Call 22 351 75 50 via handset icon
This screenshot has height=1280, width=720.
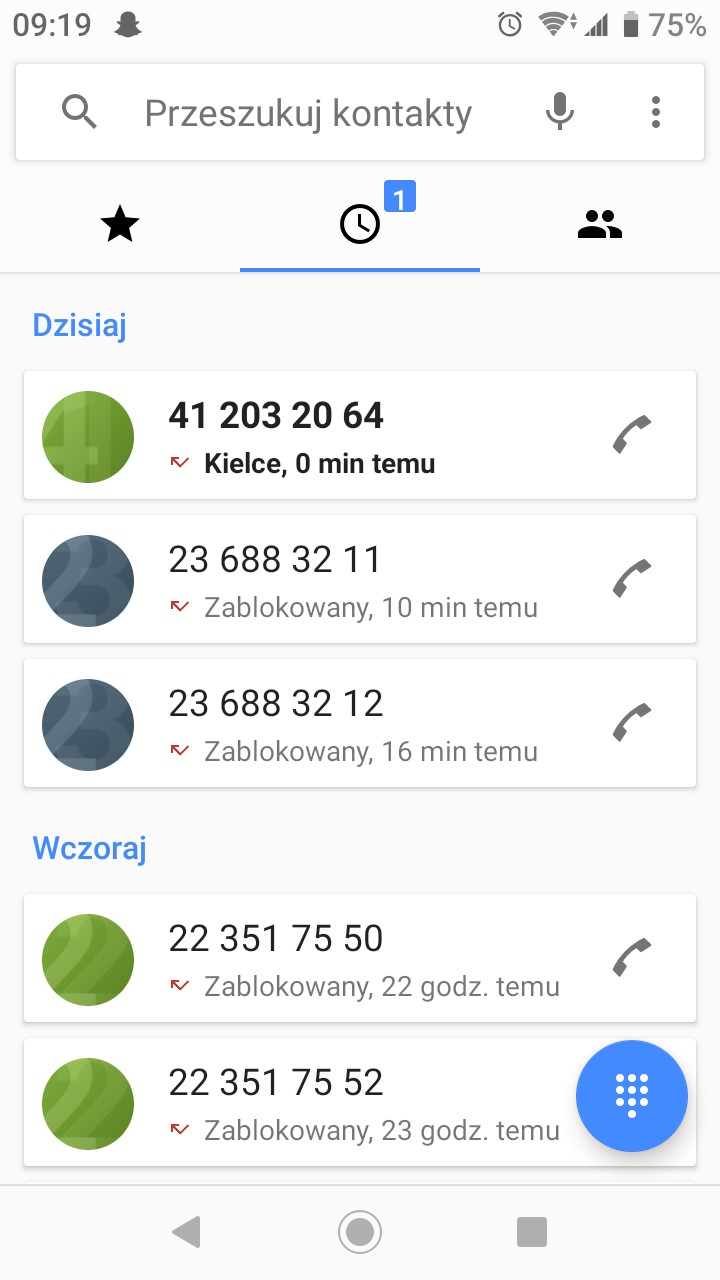(x=632, y=958)
